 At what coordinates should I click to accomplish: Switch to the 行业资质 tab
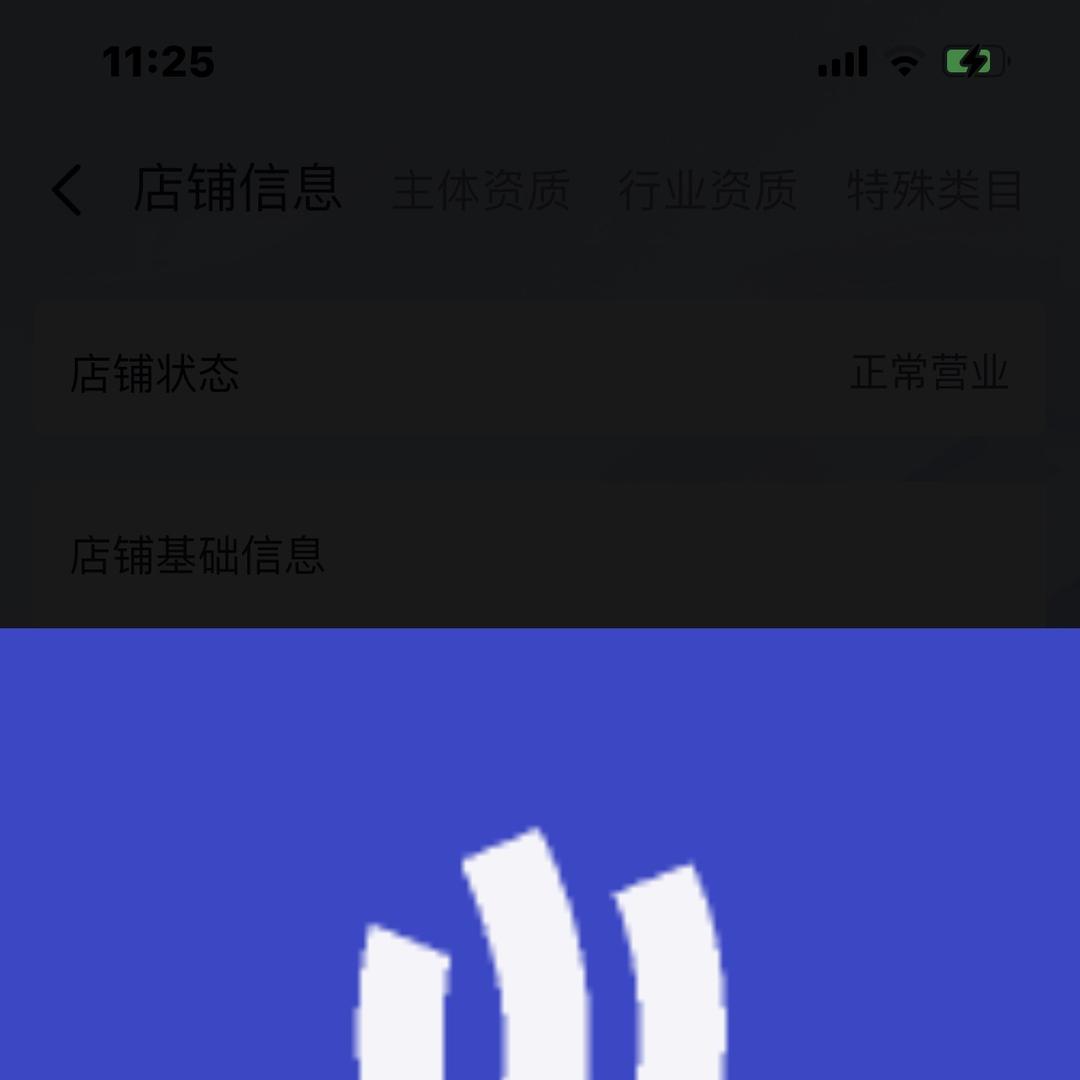[707, 191]
